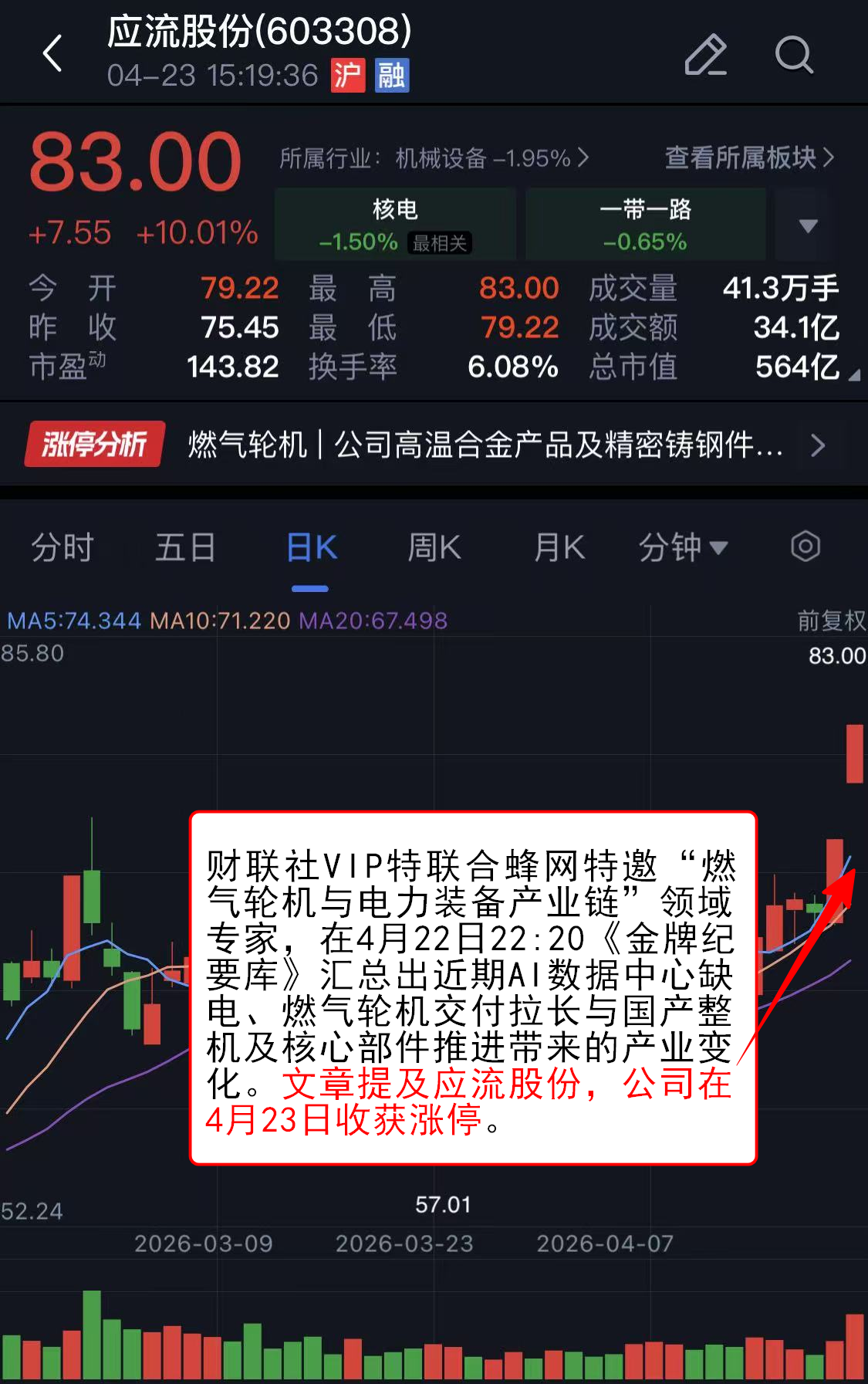Screen dimensions: 868x1384
Task: Open the 分钟 interval dropdown
Action: pyautogui.click(x=682, y=548)
